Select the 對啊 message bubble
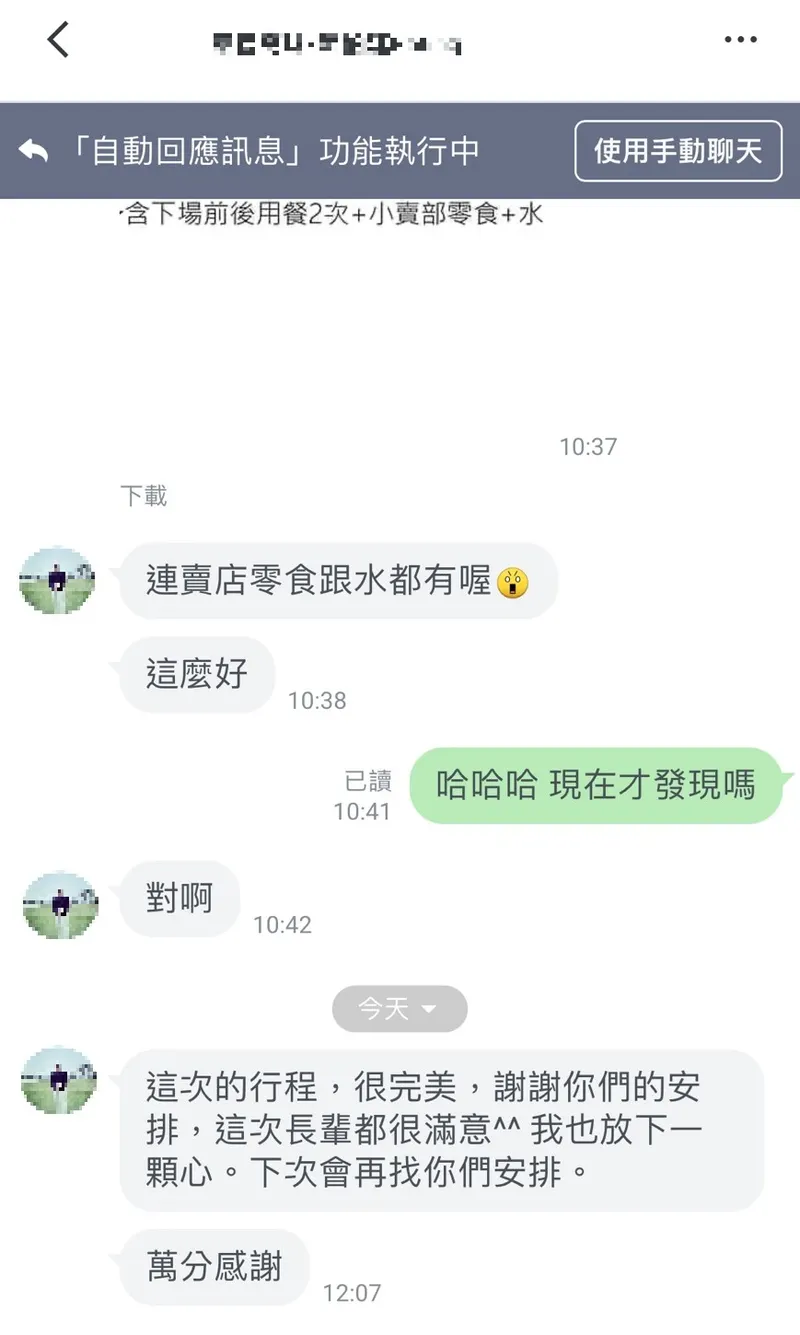The height and width of the screenshot is (1335, 800). pos(179,899)
